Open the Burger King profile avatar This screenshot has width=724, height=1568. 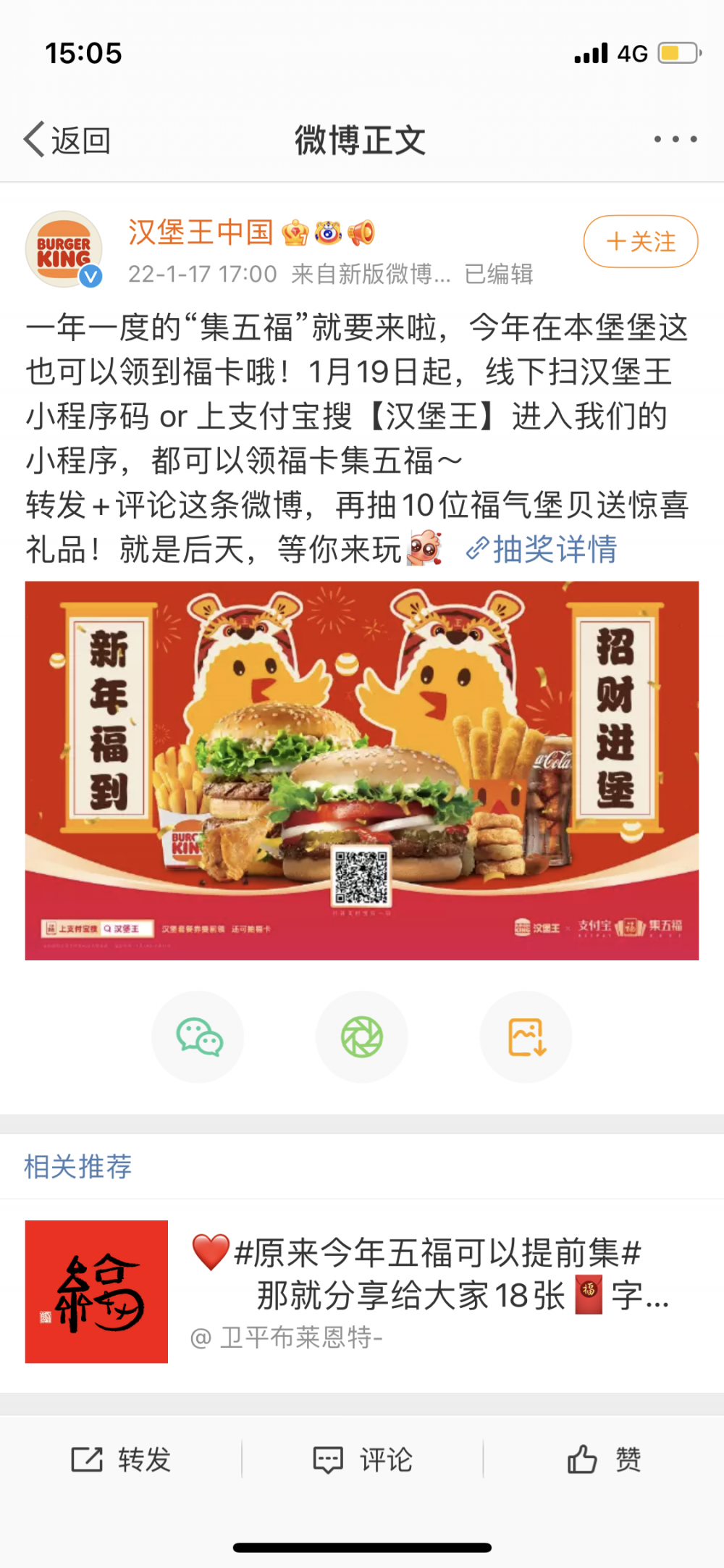(64, 249)
